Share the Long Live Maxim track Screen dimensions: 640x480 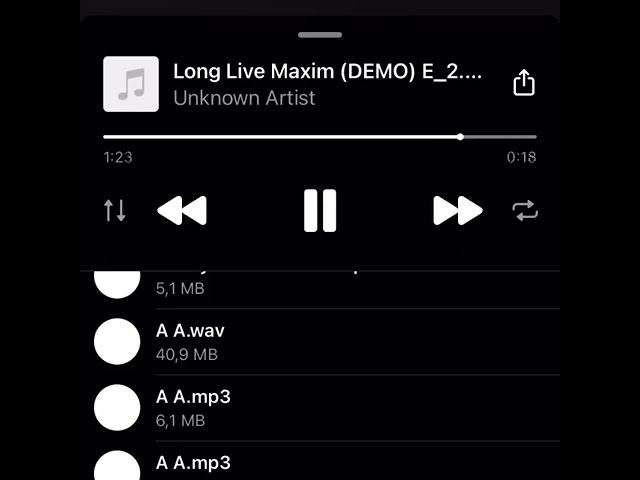pos(524,83)
